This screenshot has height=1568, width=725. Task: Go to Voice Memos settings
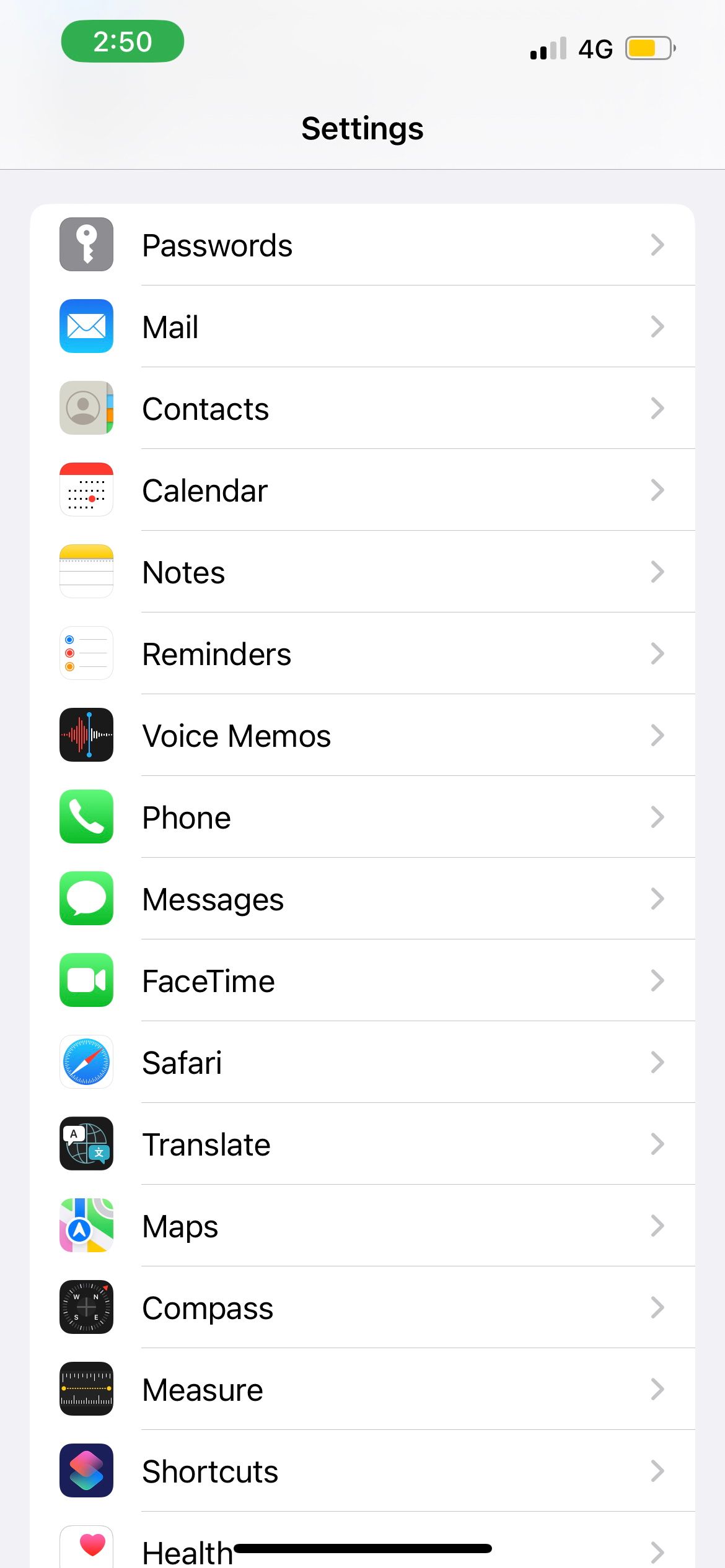[x=362, y=736]
